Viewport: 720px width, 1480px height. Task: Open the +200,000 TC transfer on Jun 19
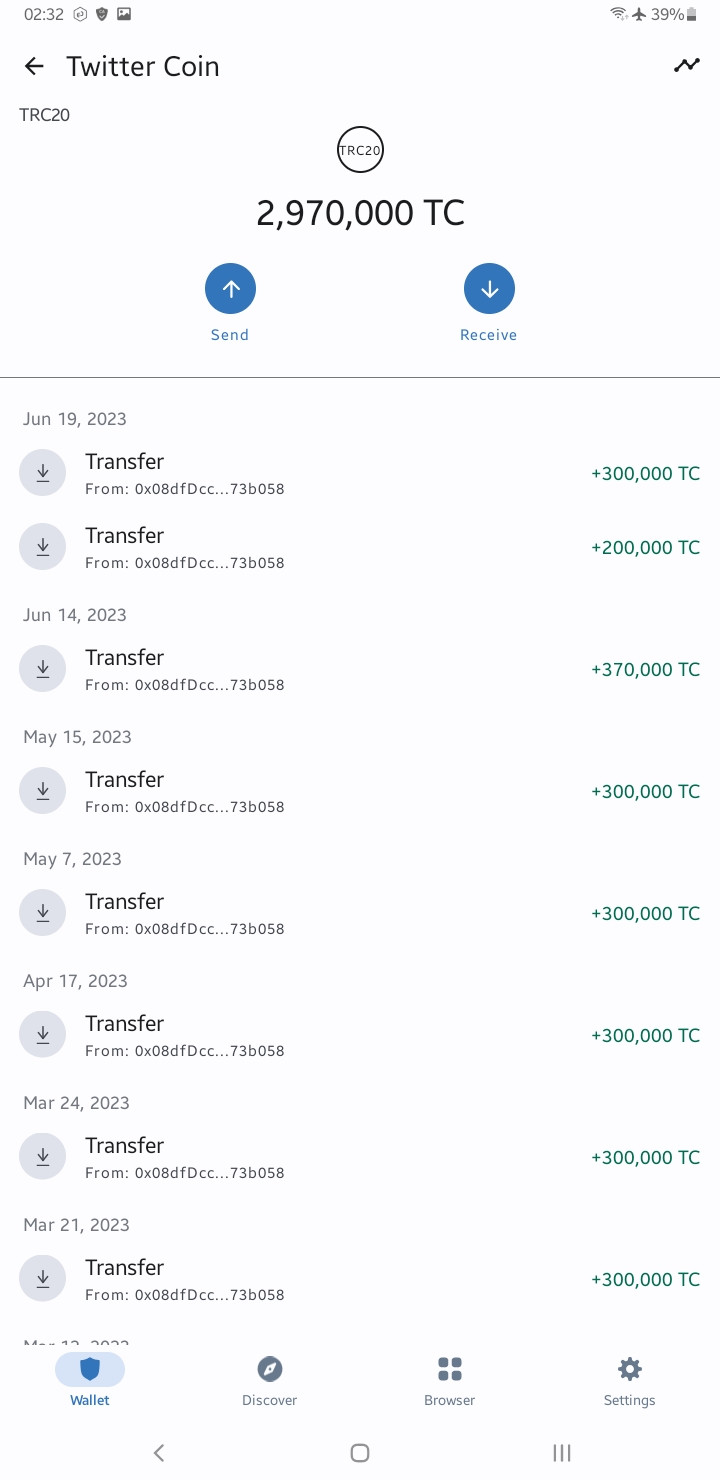tap(360, 547)
